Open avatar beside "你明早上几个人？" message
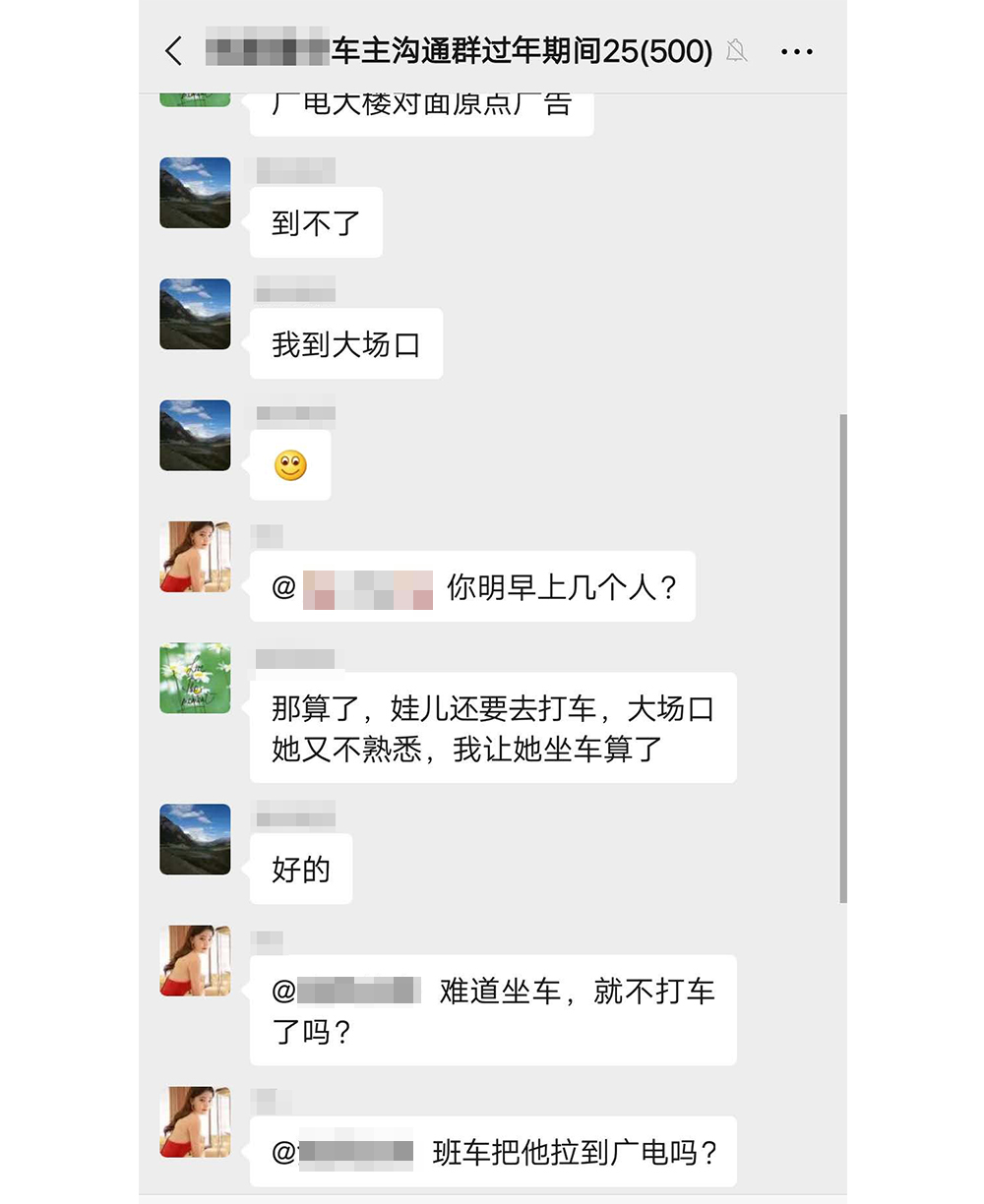The width and height of the screenshot is (984, 1204). click(x=195, y=557)
